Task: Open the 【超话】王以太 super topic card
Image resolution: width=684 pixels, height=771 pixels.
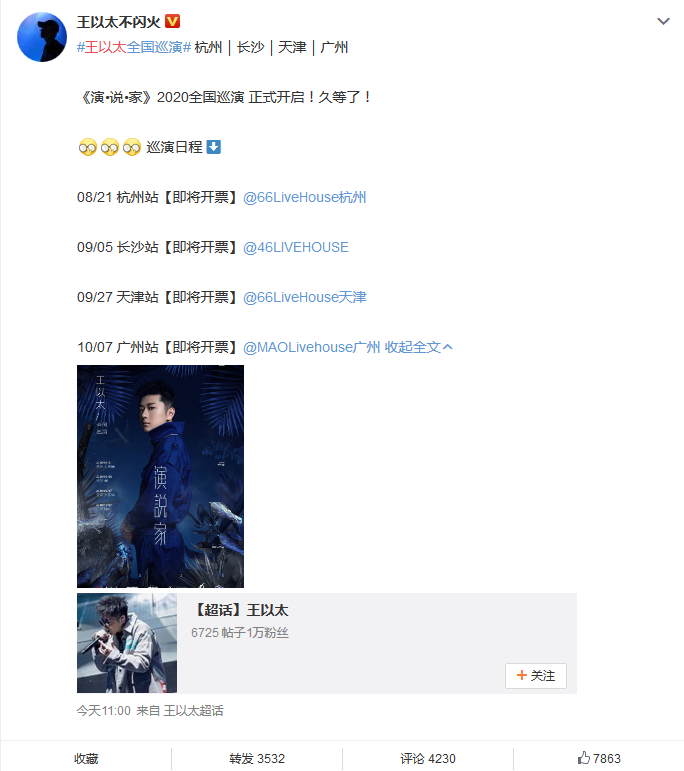Action: tap(244, 610)
